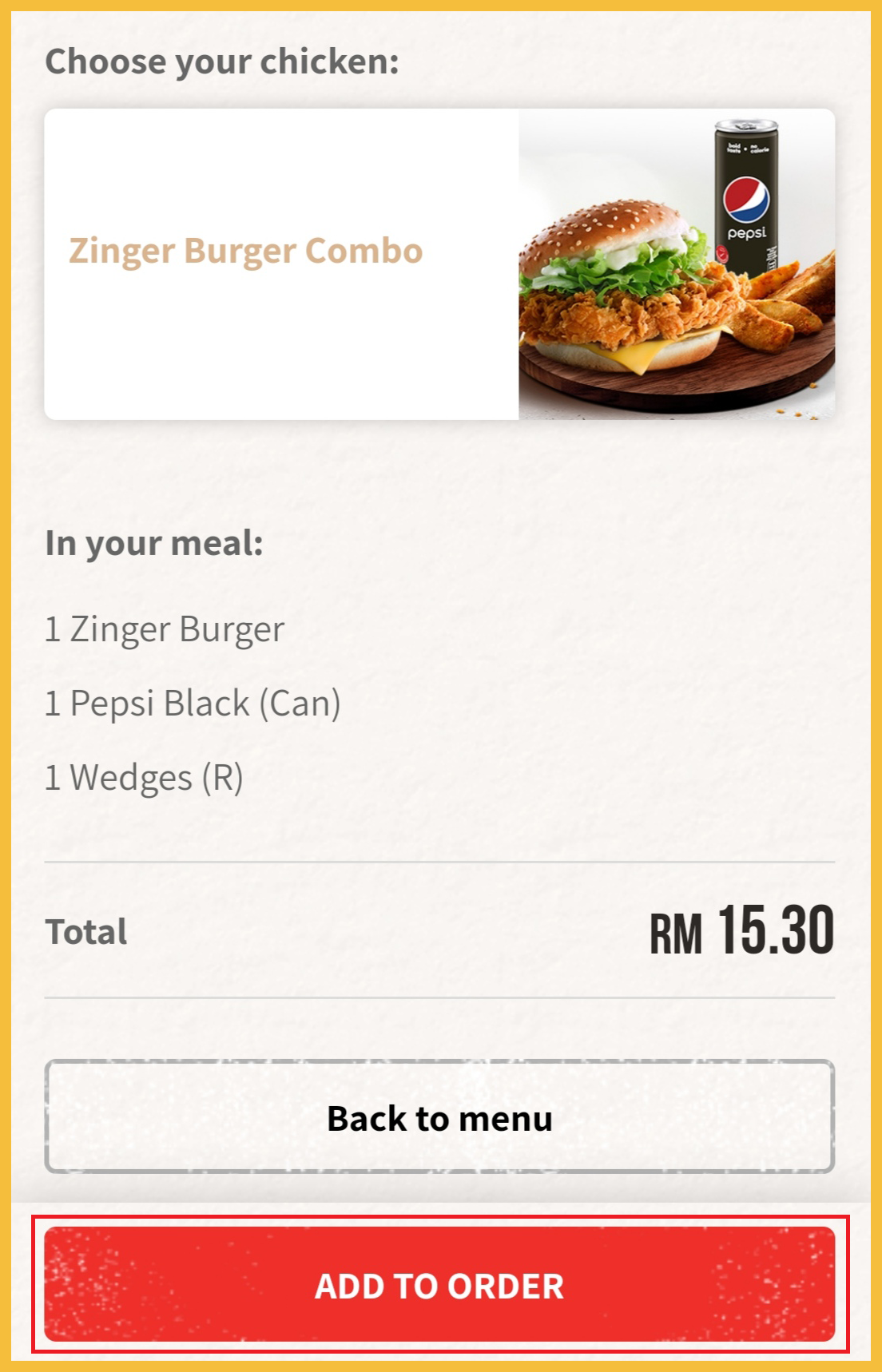Go back to menu
Screen dimensions: 882x1372
[x=439, y=1117]
